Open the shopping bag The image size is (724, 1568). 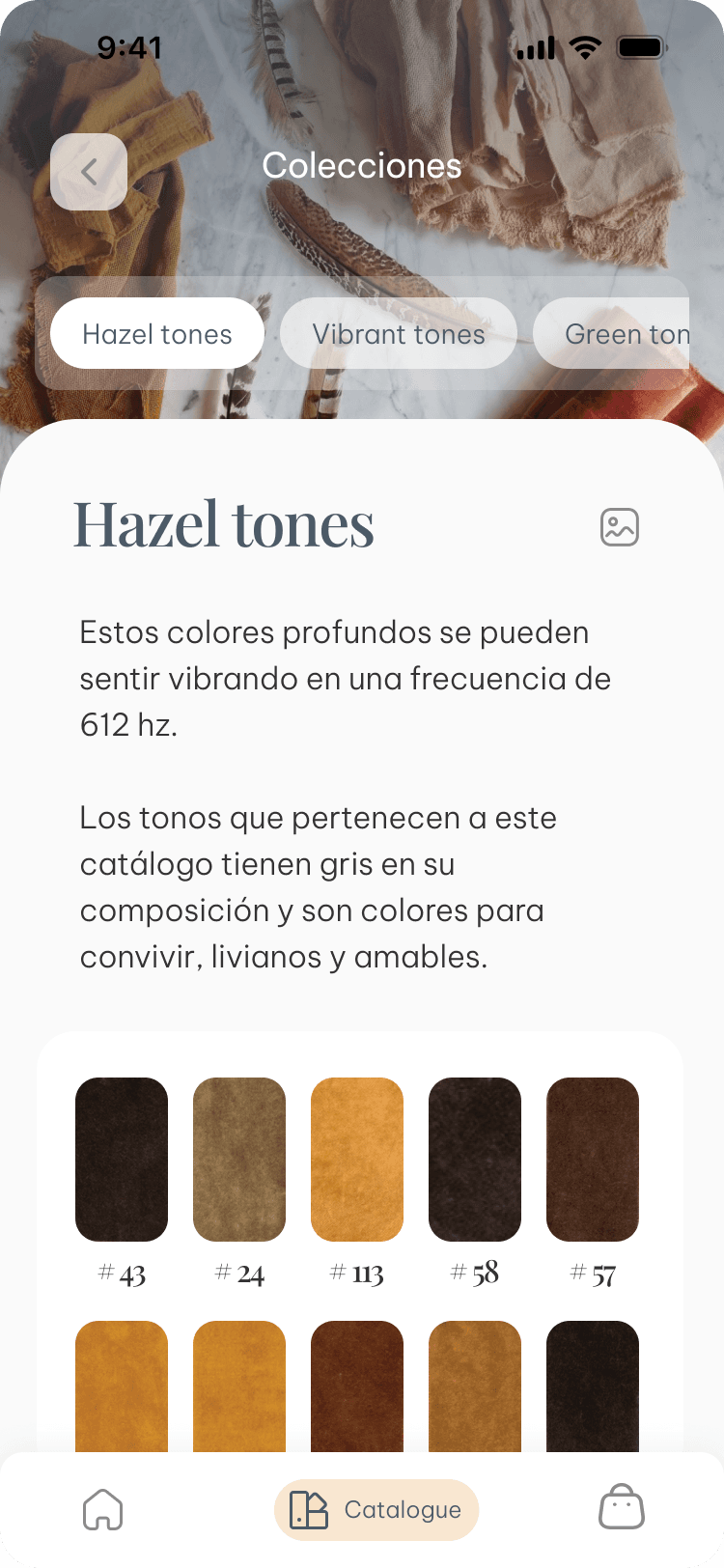coord(622,1507)
